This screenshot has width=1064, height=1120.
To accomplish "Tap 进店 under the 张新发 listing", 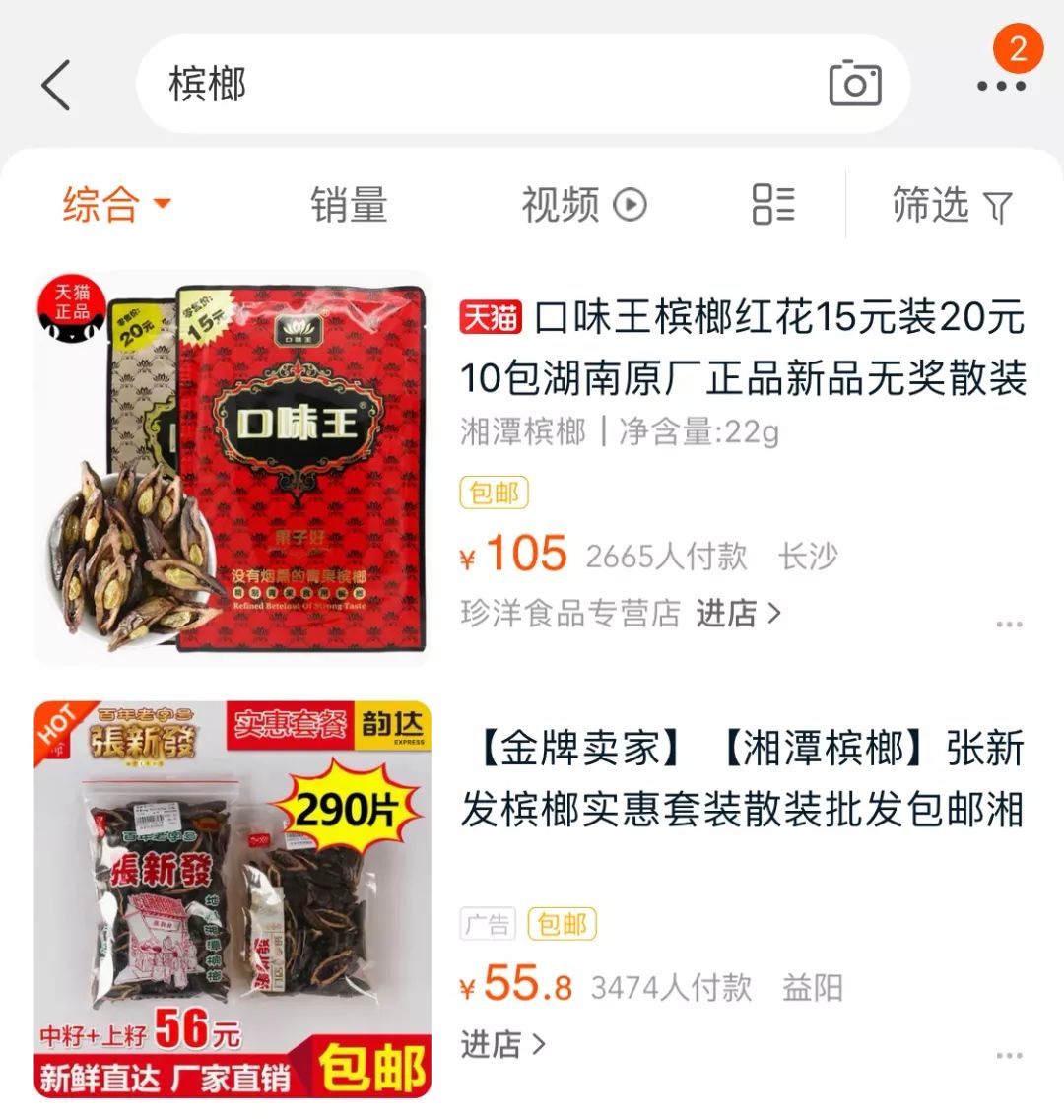I will point(502,1043).
